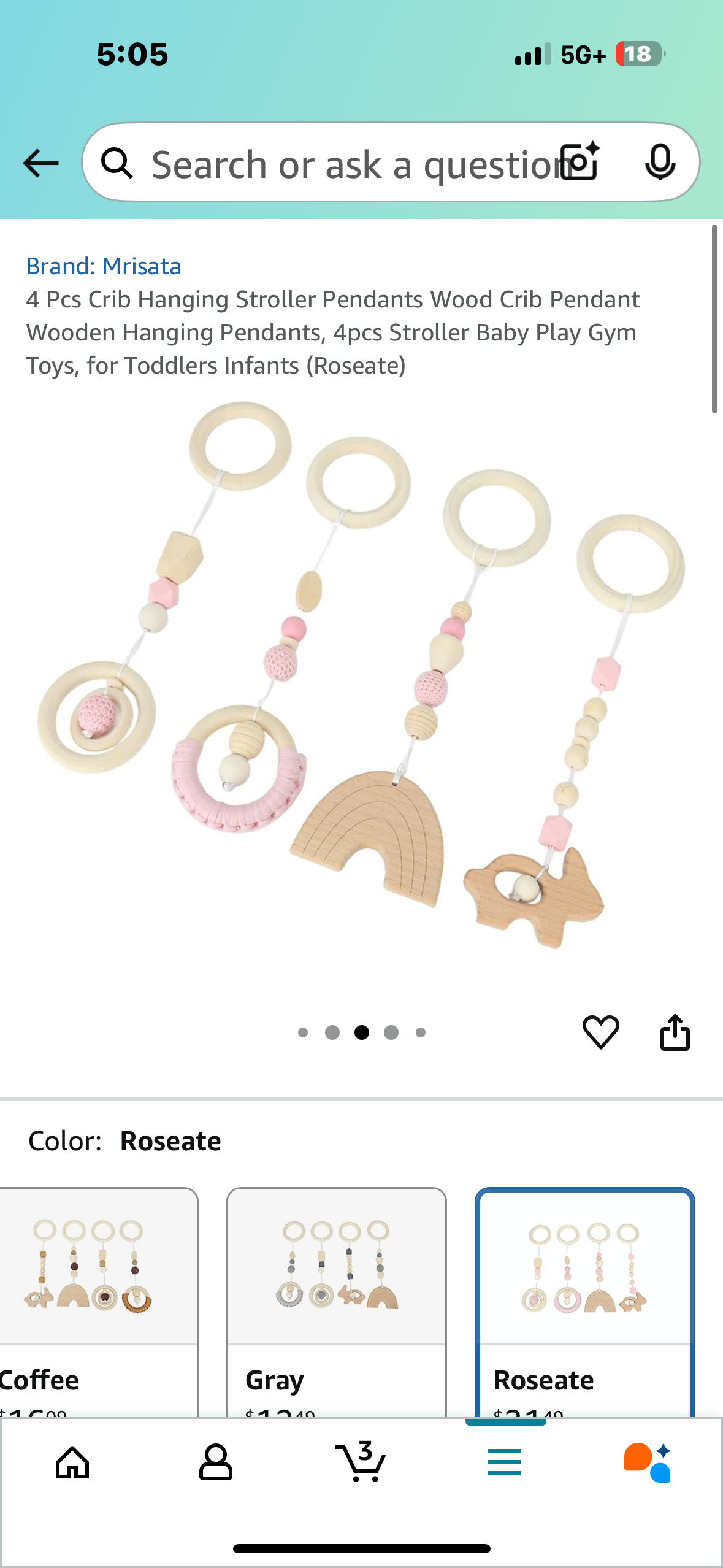
Task: Select the Roseate color option
Action: pos(584,1301)
